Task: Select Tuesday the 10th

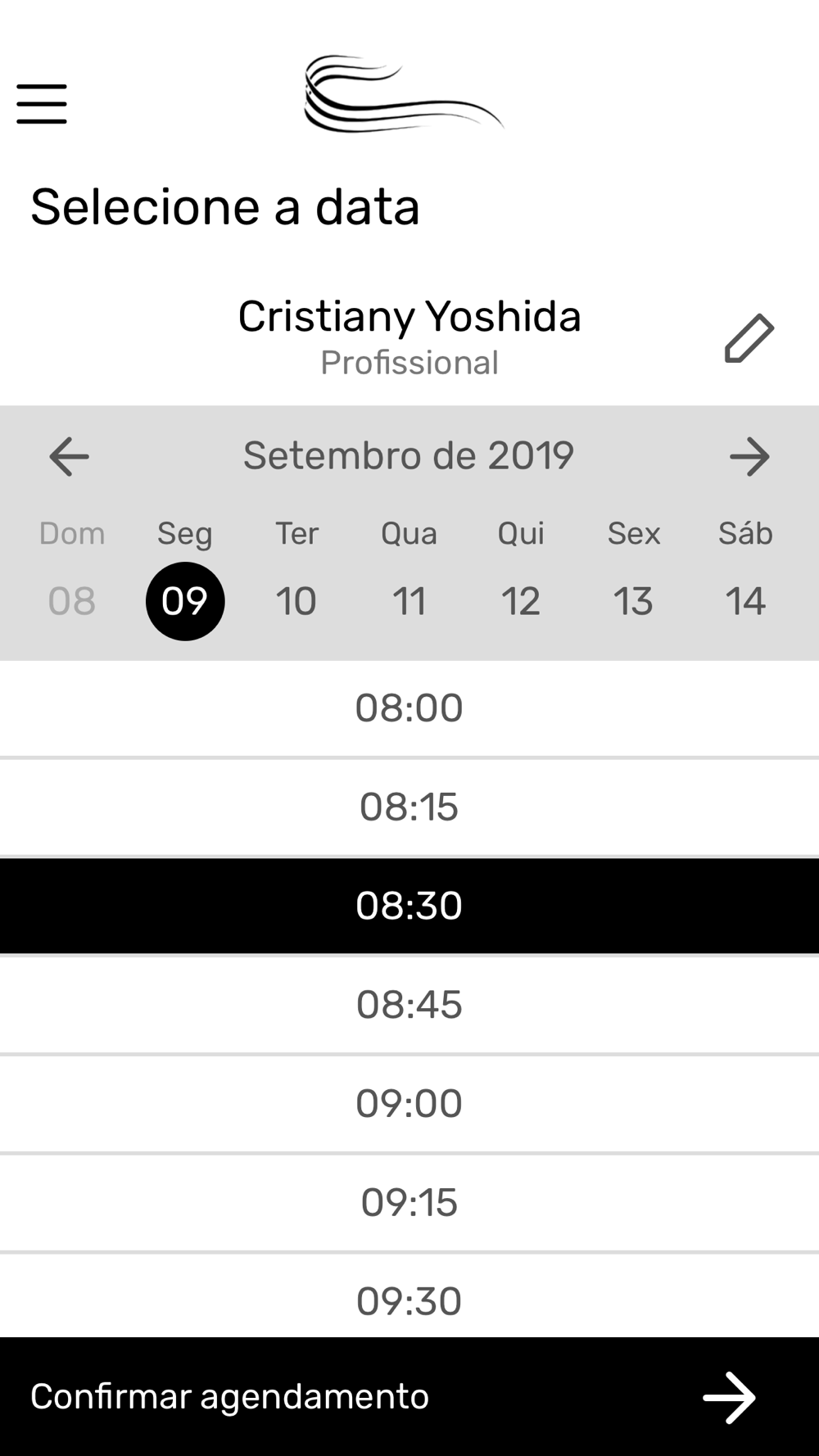Action: 296,601
